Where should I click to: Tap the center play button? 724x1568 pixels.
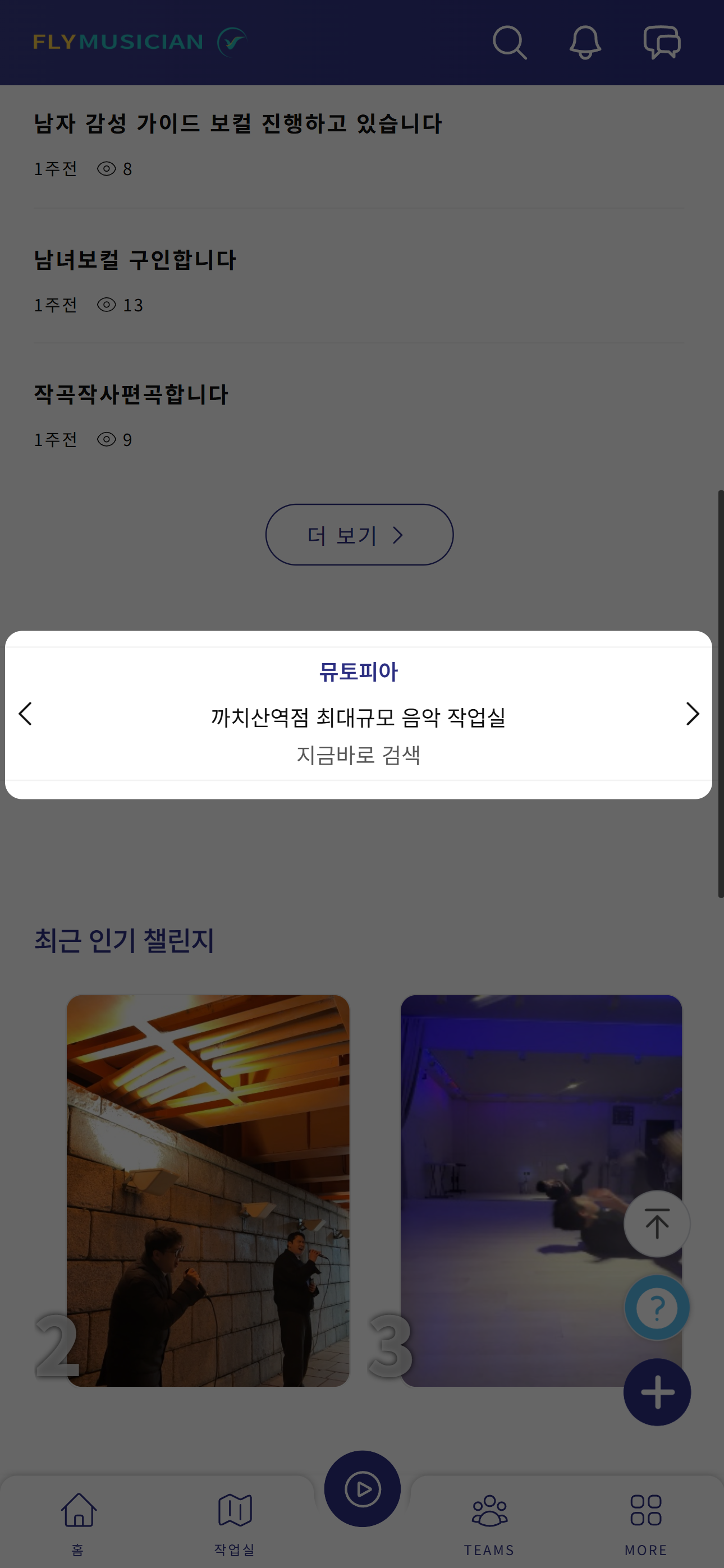click(x=363, y=1489)
